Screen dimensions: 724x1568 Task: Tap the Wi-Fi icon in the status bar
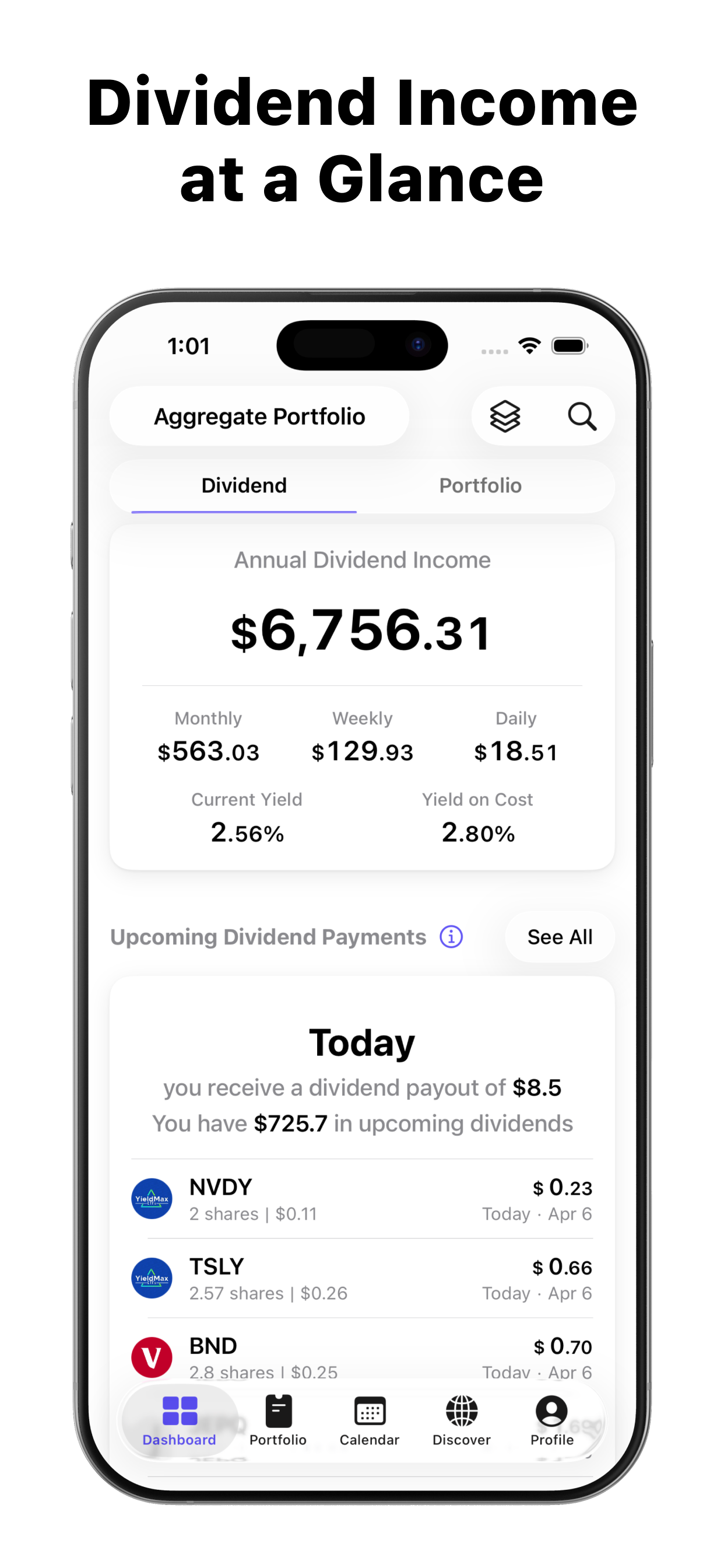[x=529, y=345]
